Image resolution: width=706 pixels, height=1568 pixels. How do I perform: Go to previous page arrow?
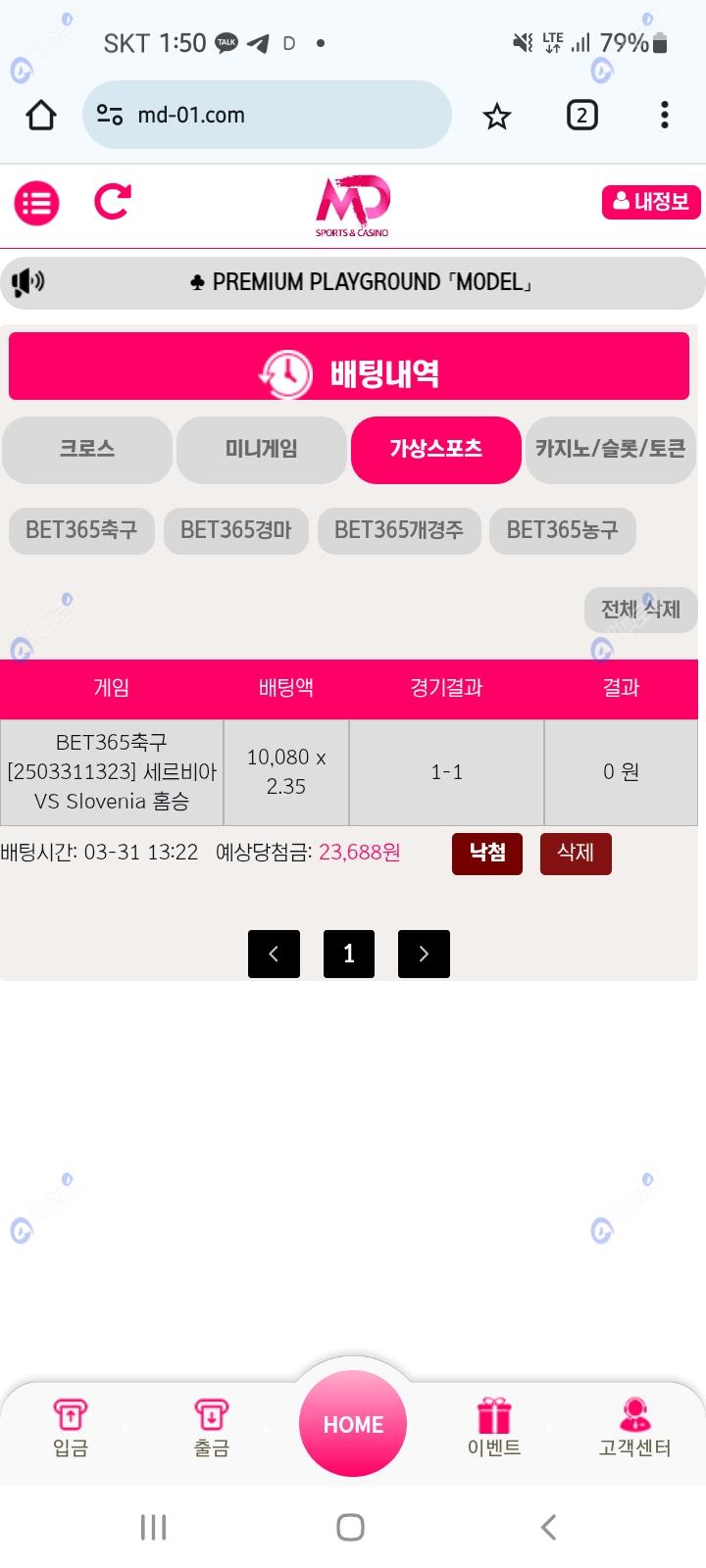click(274, 954)
